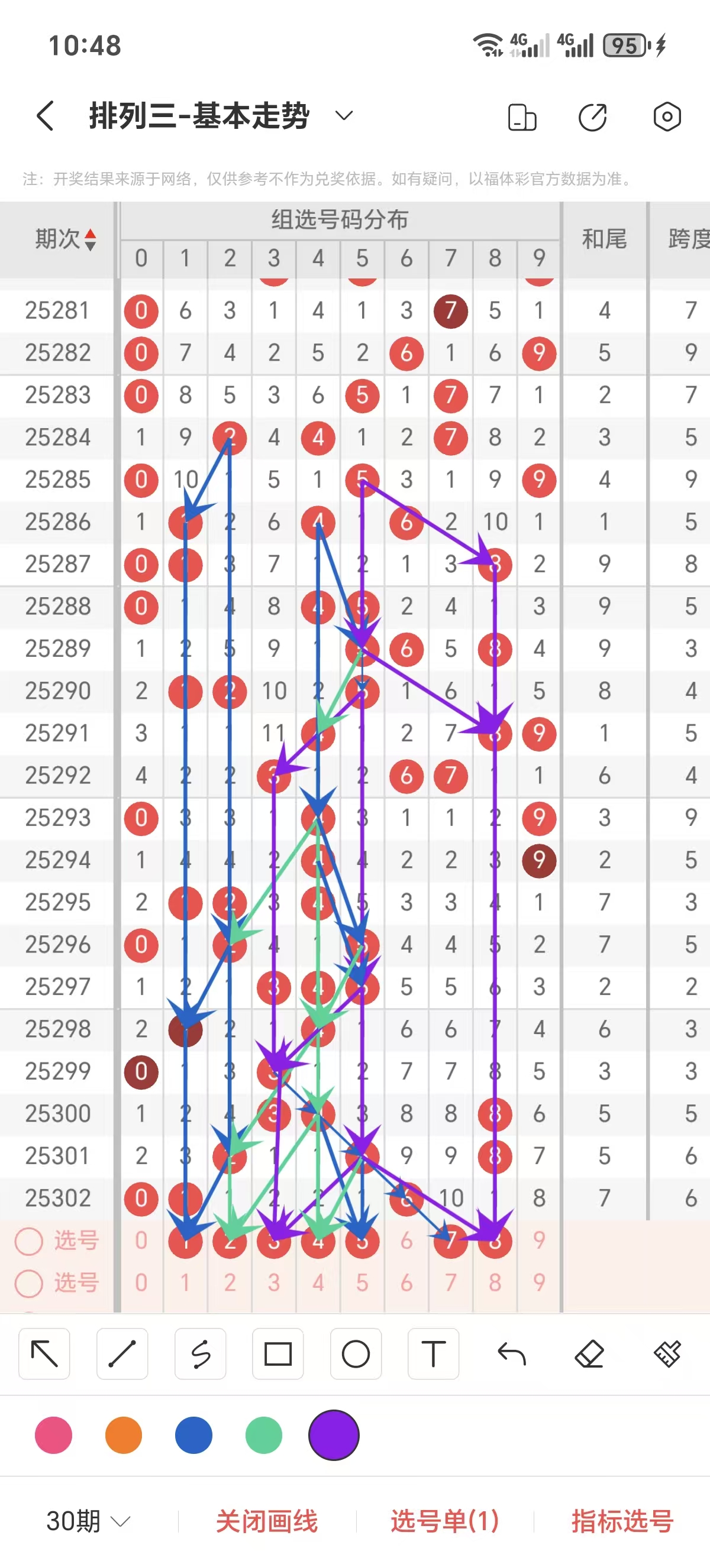Choose the freehand curve tool
Screen dimensions: 710x1568
pyautogui.click(x=201, y=1355)
